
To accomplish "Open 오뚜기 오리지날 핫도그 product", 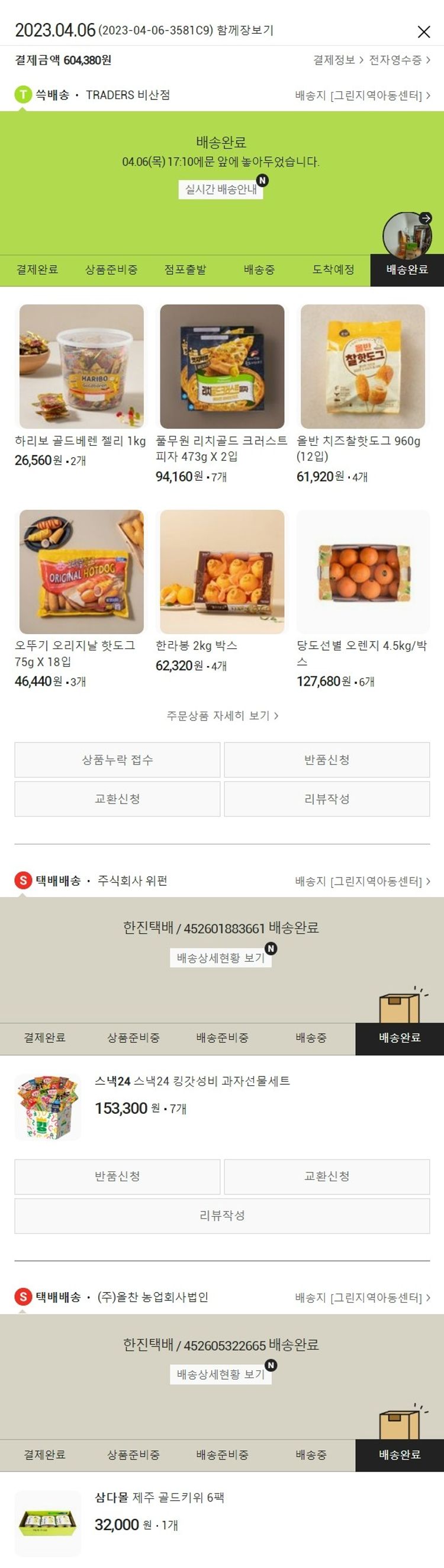I will click(82, 571).
